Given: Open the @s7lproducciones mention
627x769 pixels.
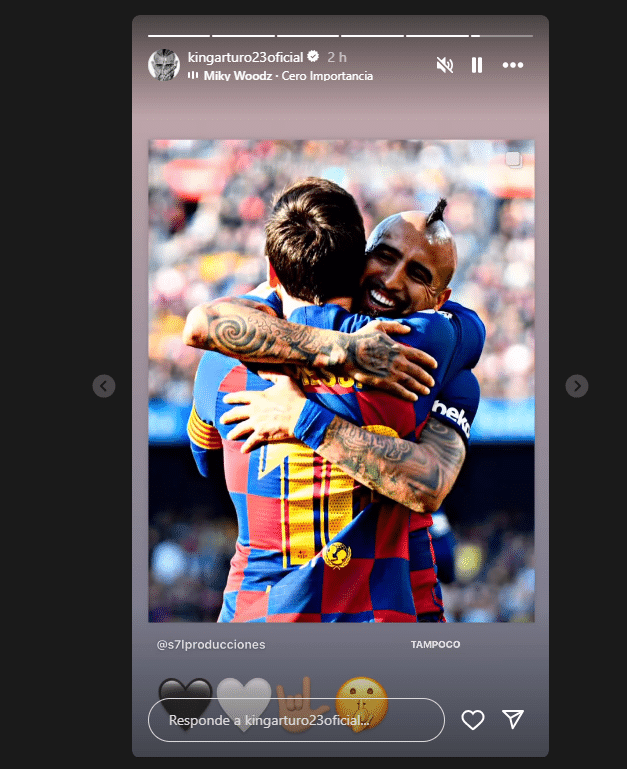Looking at the screenshot, I should pyautogui.click(x=211, y=645).
